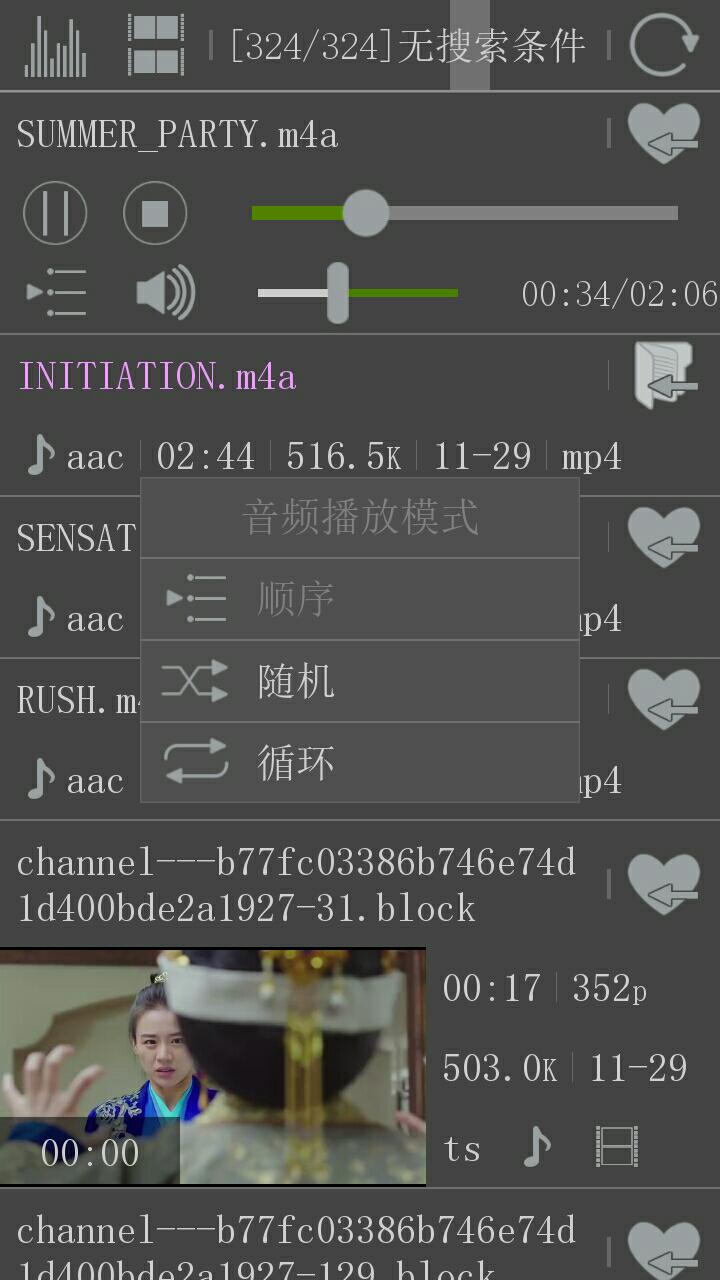Tap the folder icon beside INITIATION.m4a
Image resolution: width=720 pixels, height=1280 pixels.
point(664,376)
